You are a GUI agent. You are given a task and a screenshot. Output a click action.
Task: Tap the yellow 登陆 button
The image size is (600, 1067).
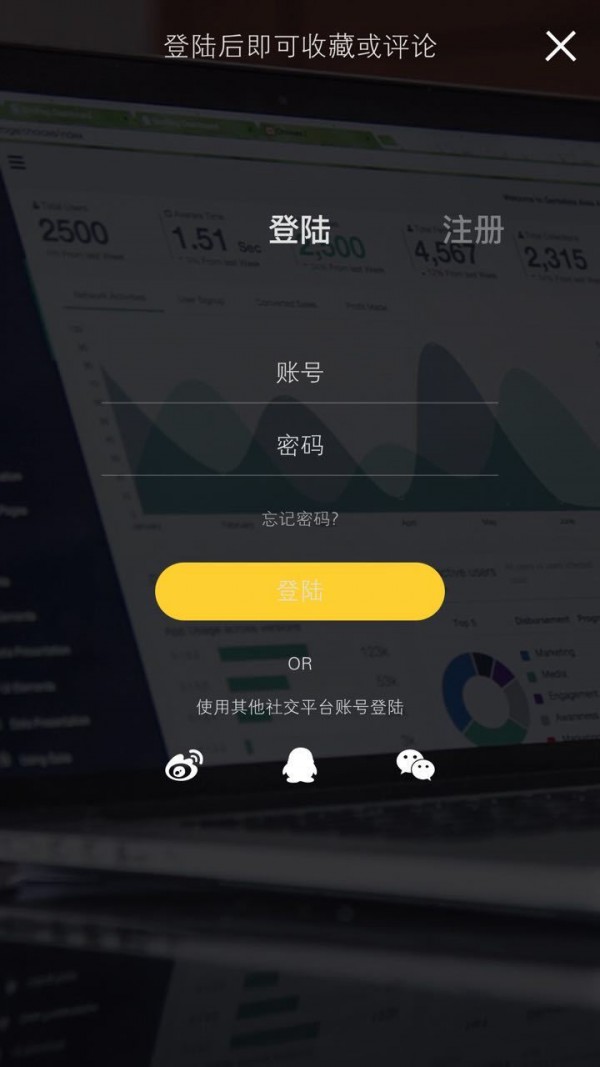point(299,591)
